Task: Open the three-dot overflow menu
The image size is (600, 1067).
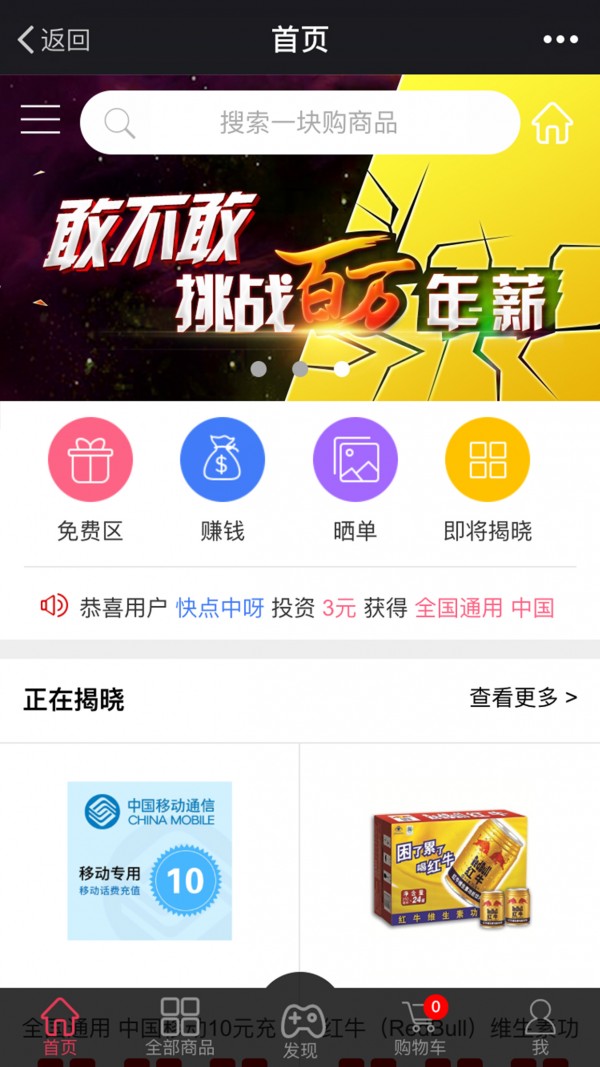Action: click(x=560, y=40)
